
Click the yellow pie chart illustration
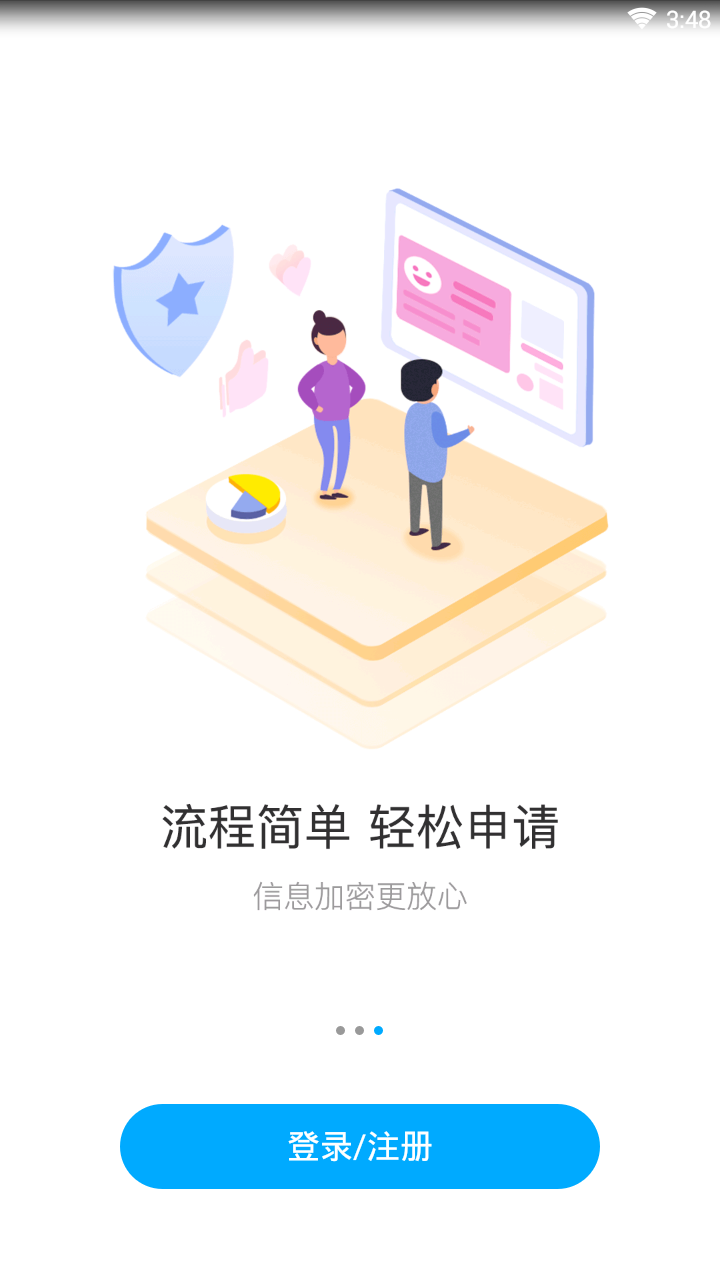pyautogui.click(x=244, y=498)
